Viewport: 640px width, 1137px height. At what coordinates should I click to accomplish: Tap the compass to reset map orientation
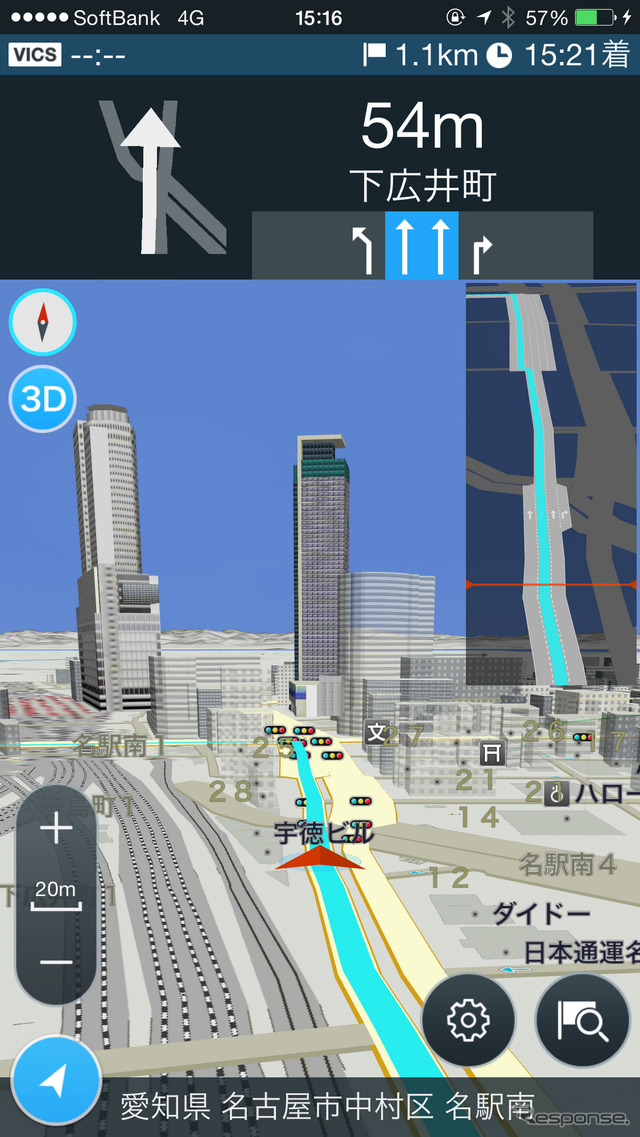[42, 322]
